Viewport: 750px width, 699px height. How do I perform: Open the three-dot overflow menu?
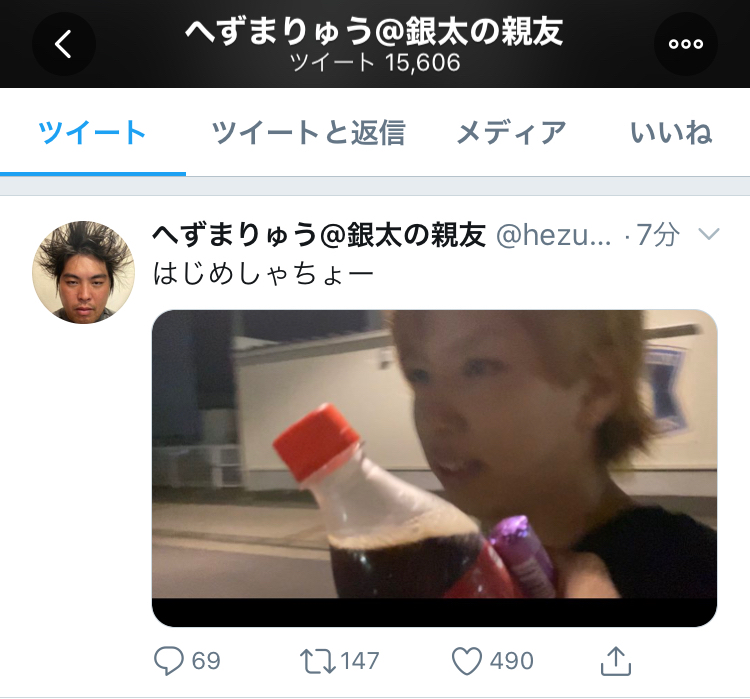[686, 44]
